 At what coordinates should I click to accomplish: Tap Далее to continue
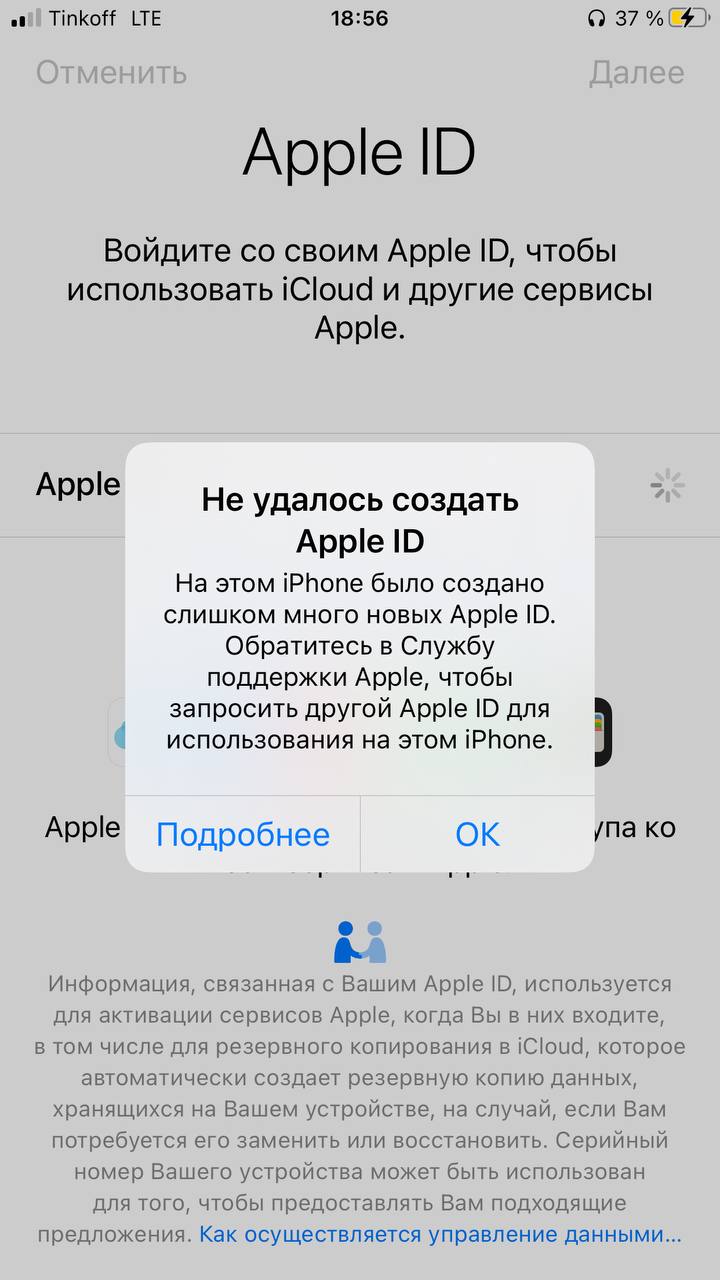636,72
